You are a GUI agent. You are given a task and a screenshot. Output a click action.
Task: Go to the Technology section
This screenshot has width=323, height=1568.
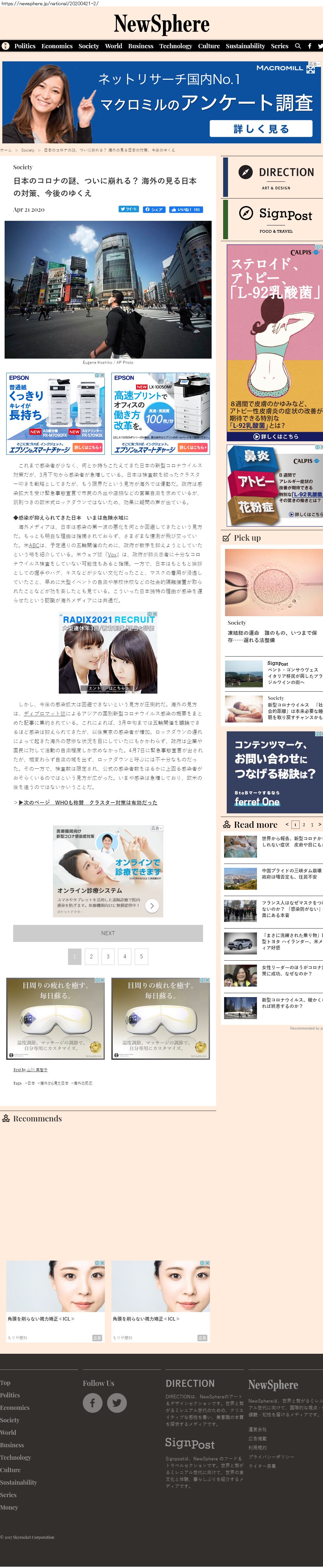click(x=175, y=46)
